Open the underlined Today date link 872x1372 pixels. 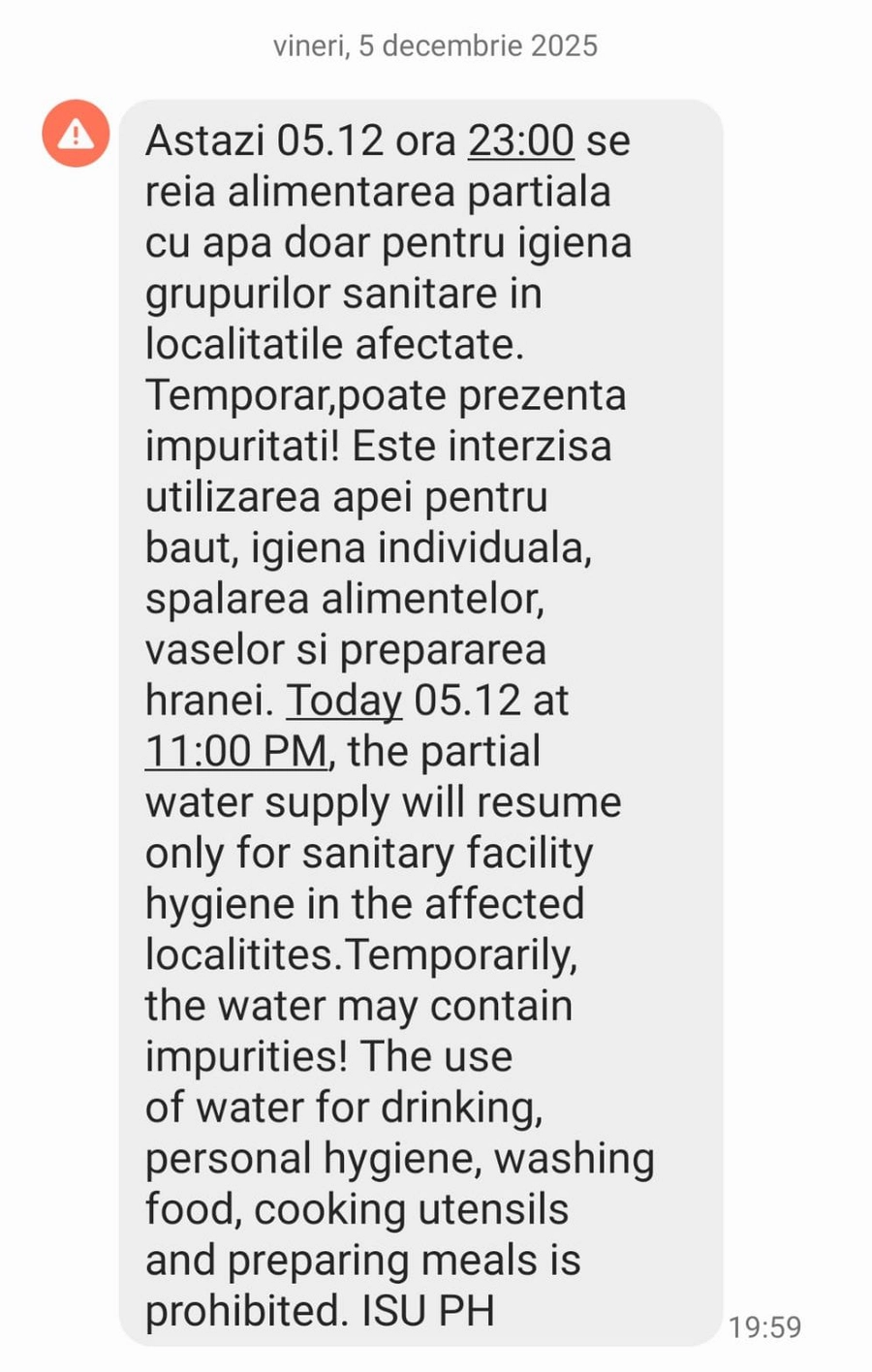[344, 700]
